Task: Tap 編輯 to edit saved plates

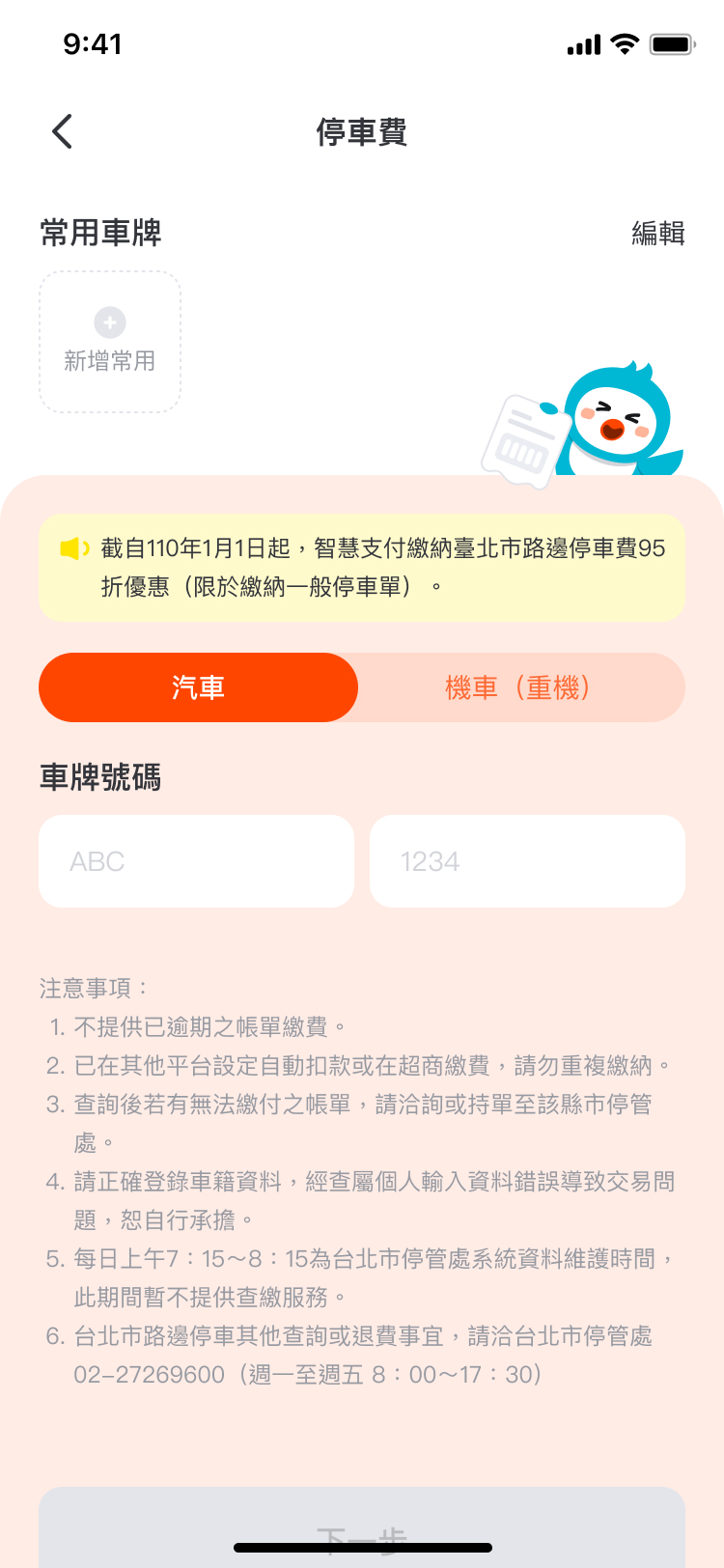Action: (657, 233)
